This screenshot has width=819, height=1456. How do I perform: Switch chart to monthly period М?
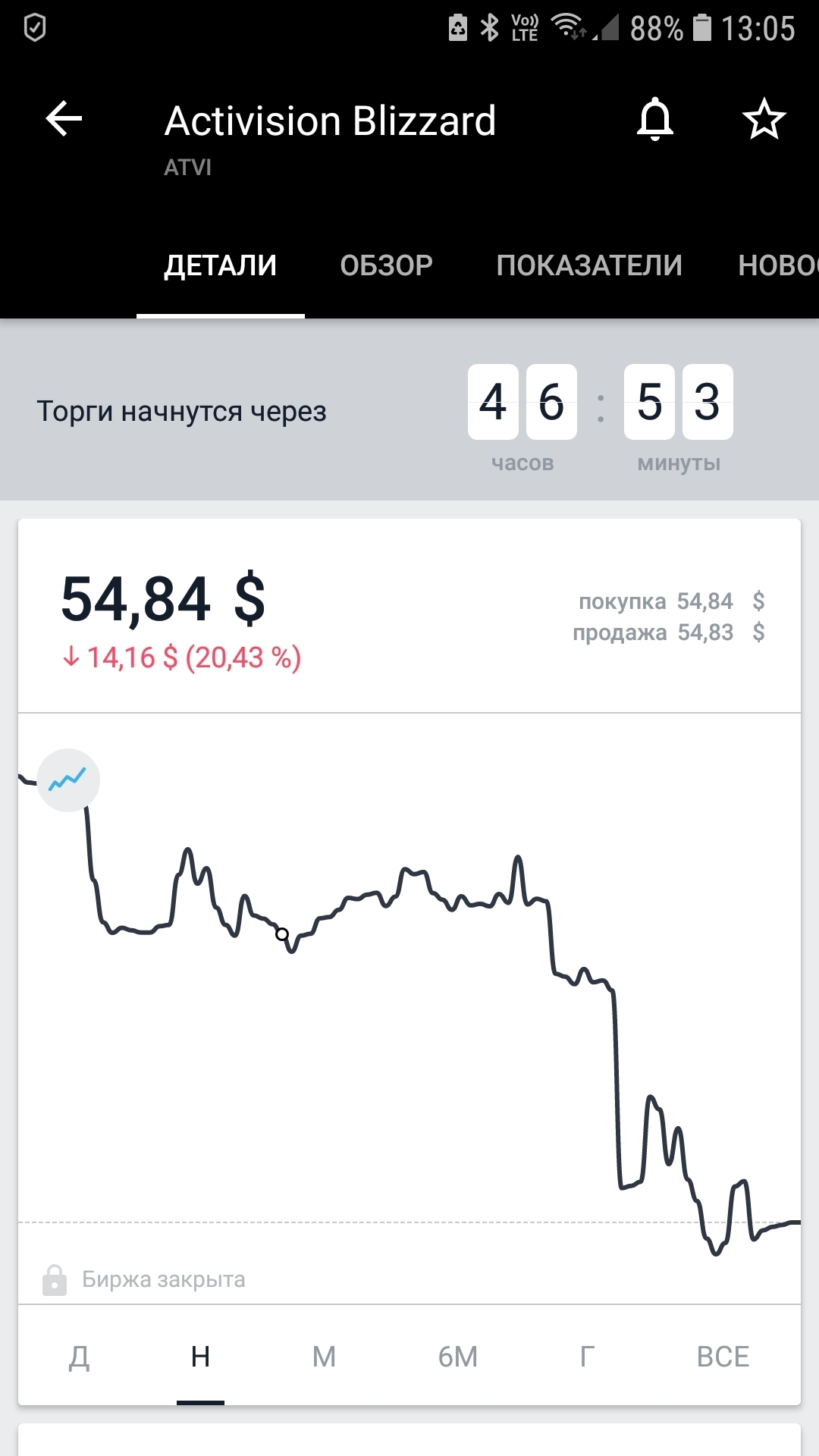[324, 1357]
